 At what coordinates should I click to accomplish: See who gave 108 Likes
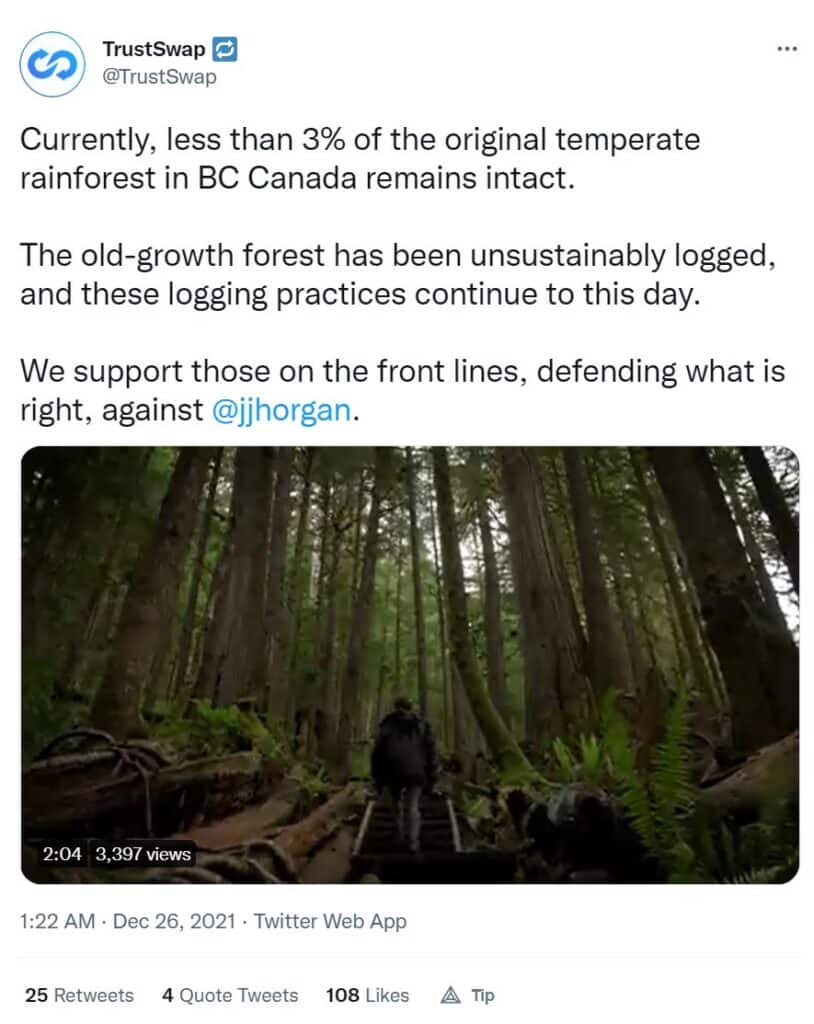pos(367,995)
